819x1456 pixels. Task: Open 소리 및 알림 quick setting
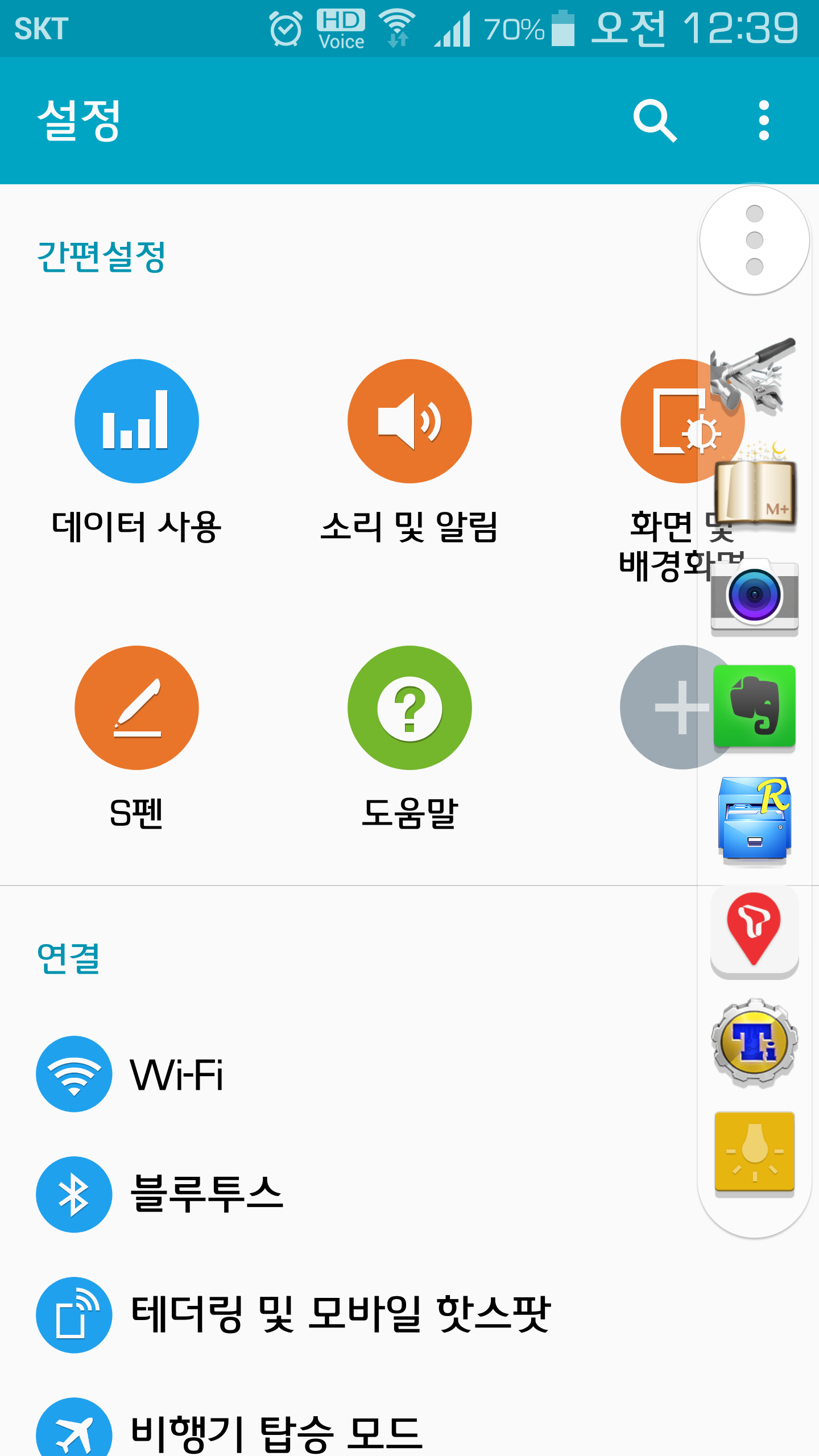click(x=409, y=421)
